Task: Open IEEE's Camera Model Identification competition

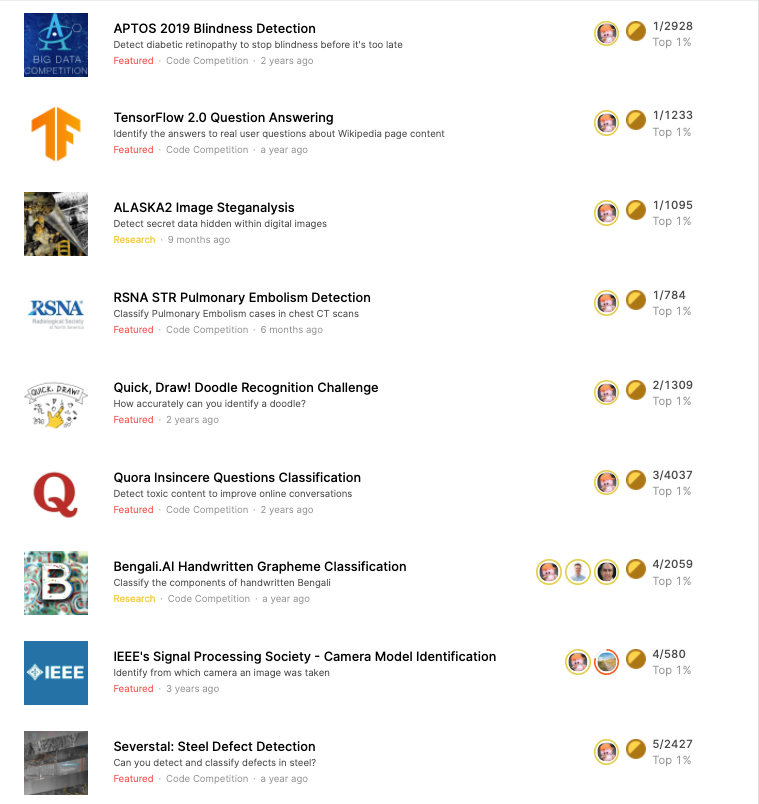Action: [x=304, y=657]
